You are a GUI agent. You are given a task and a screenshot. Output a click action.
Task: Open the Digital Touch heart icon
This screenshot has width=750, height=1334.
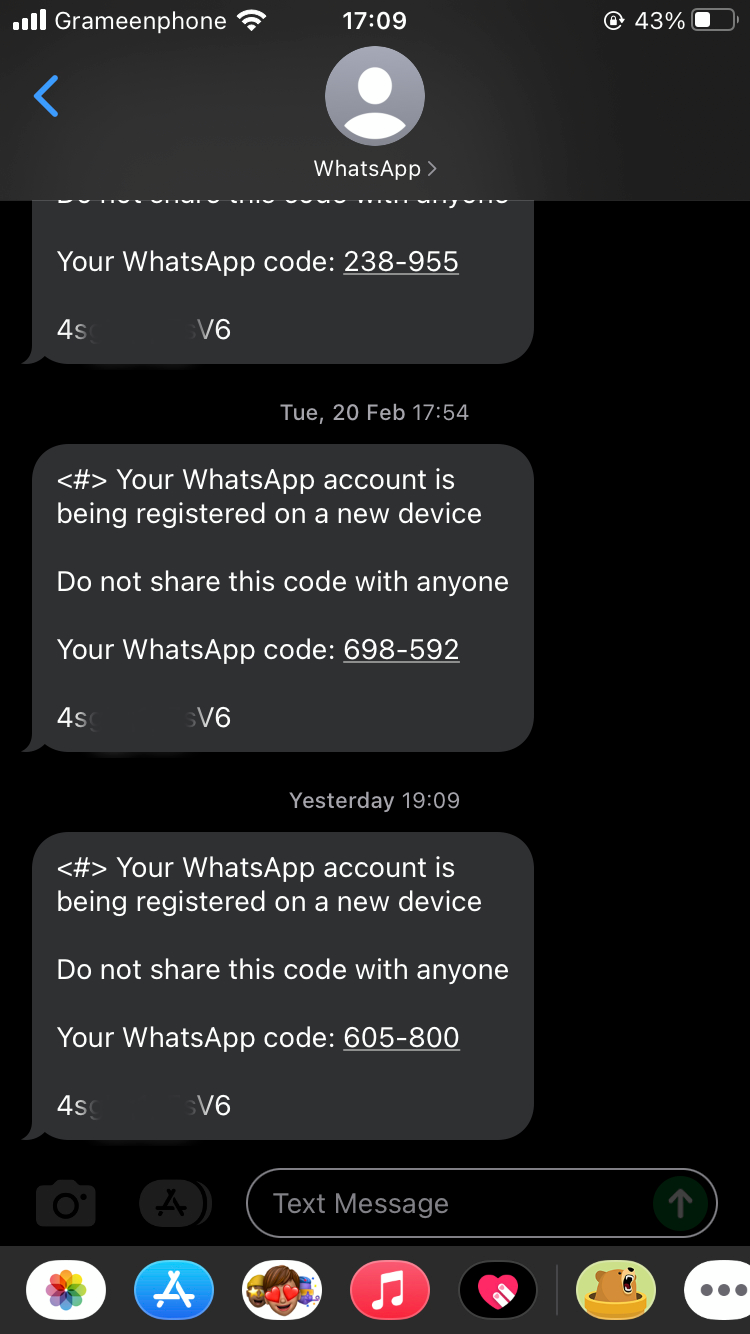(498, 1290)
